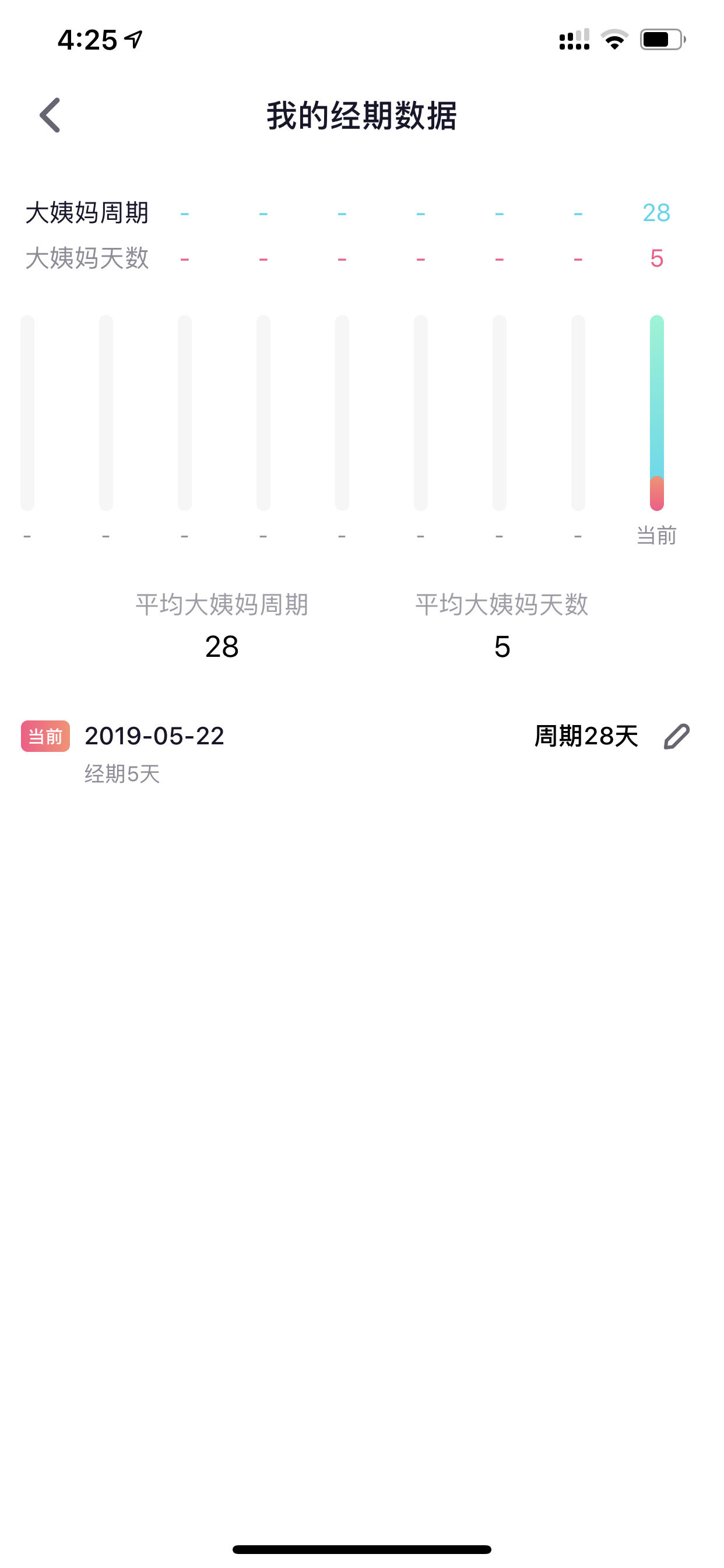The width and height of the screenshot is (724, 1568).
Task: Go back from 我的经期数据 page
Action: 50,115
